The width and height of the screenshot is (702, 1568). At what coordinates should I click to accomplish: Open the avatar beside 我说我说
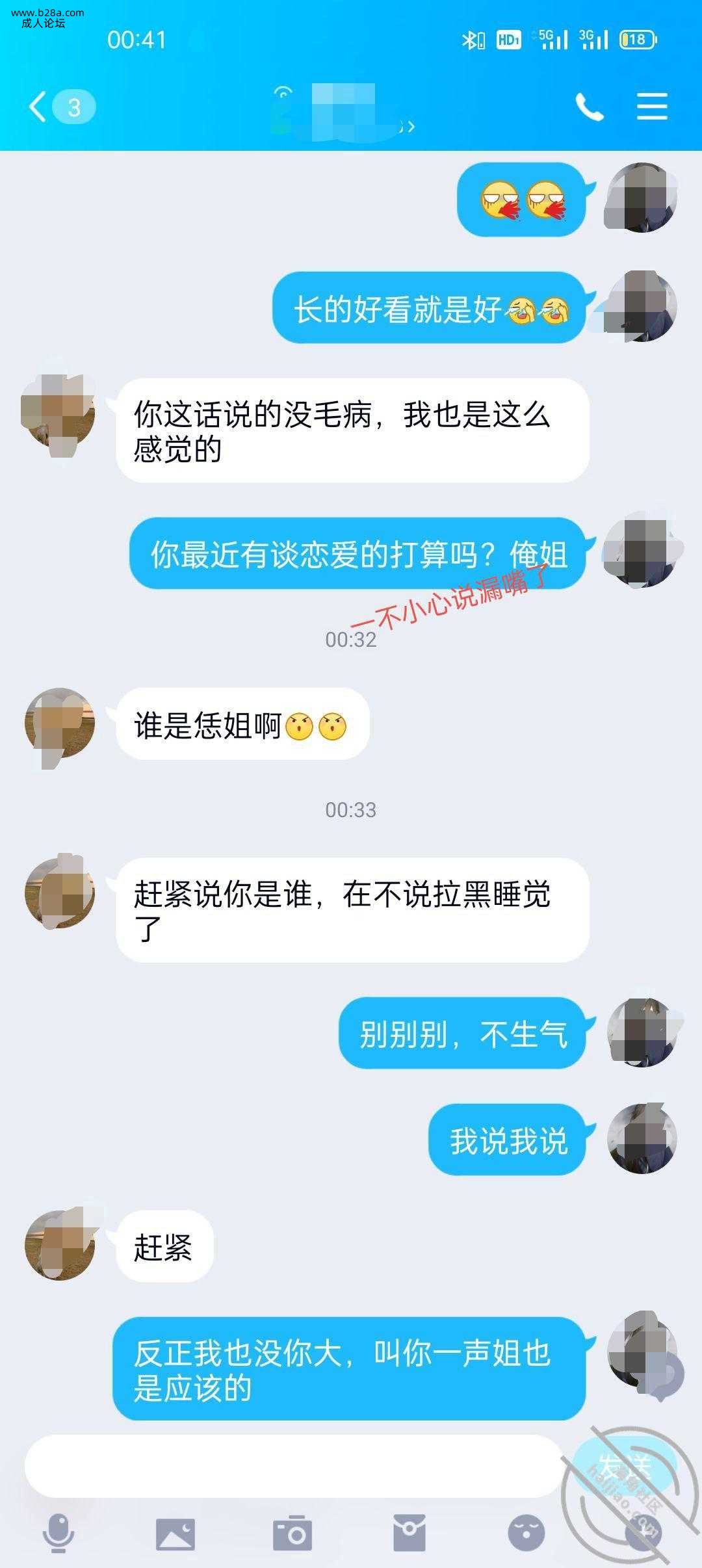click(x=642, y=1139)
